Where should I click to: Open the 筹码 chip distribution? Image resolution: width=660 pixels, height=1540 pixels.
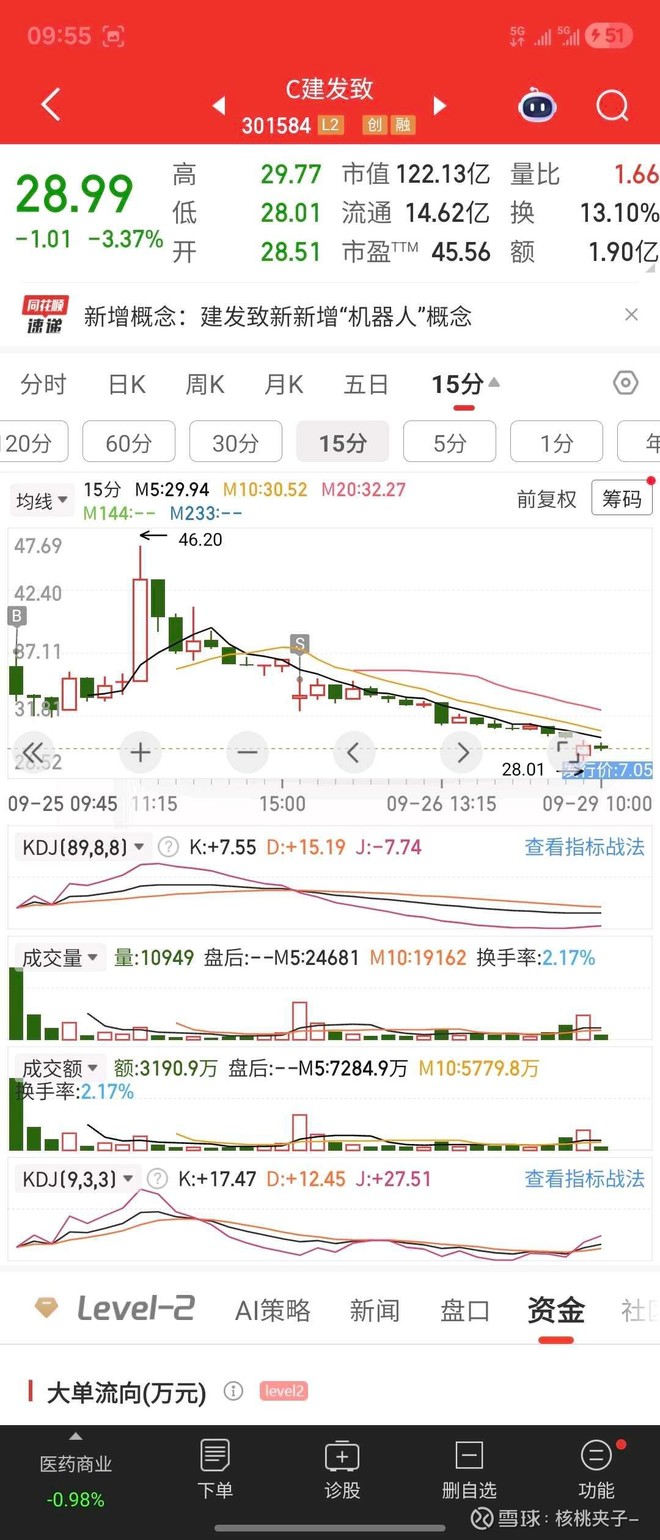(x=621, y=498)
